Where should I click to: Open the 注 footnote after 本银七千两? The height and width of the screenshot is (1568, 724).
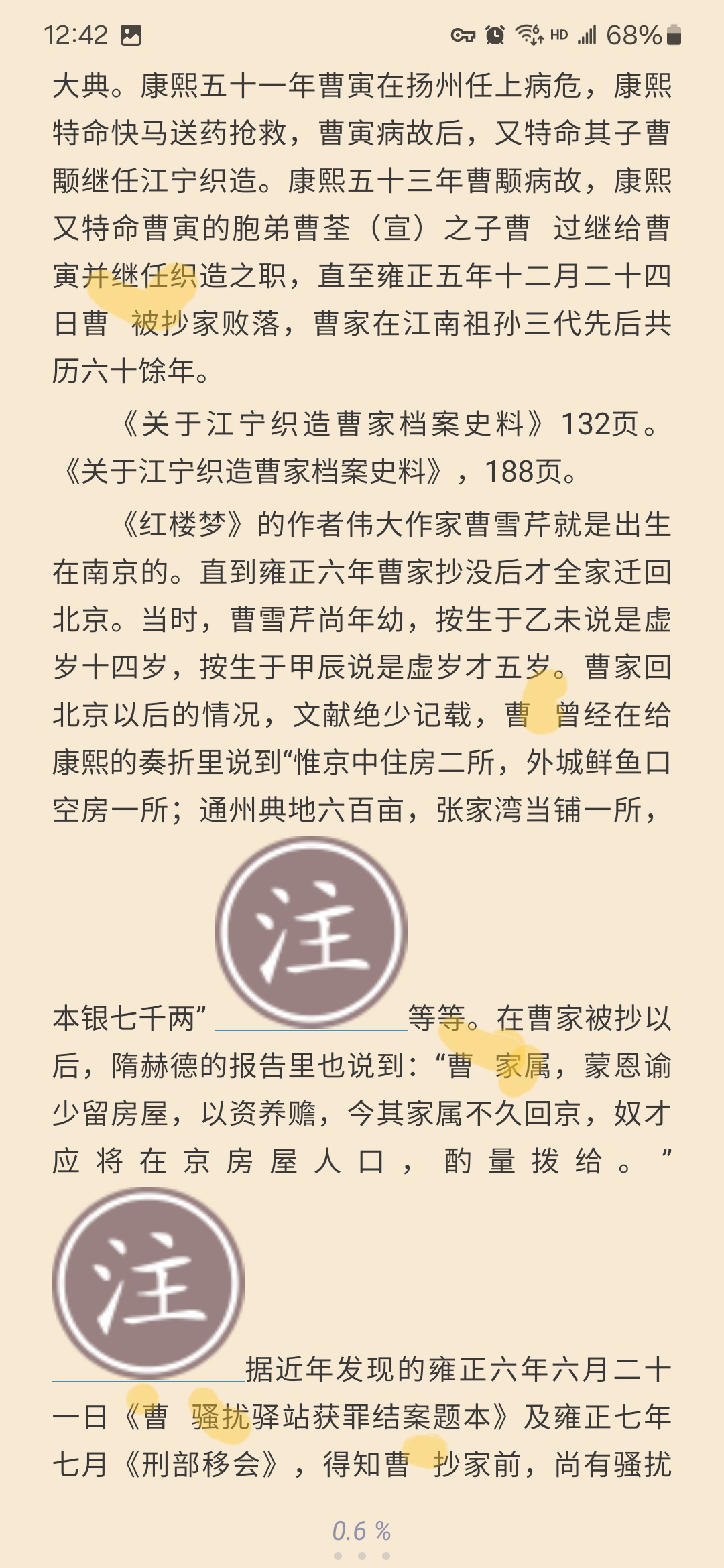pos(311,932)
